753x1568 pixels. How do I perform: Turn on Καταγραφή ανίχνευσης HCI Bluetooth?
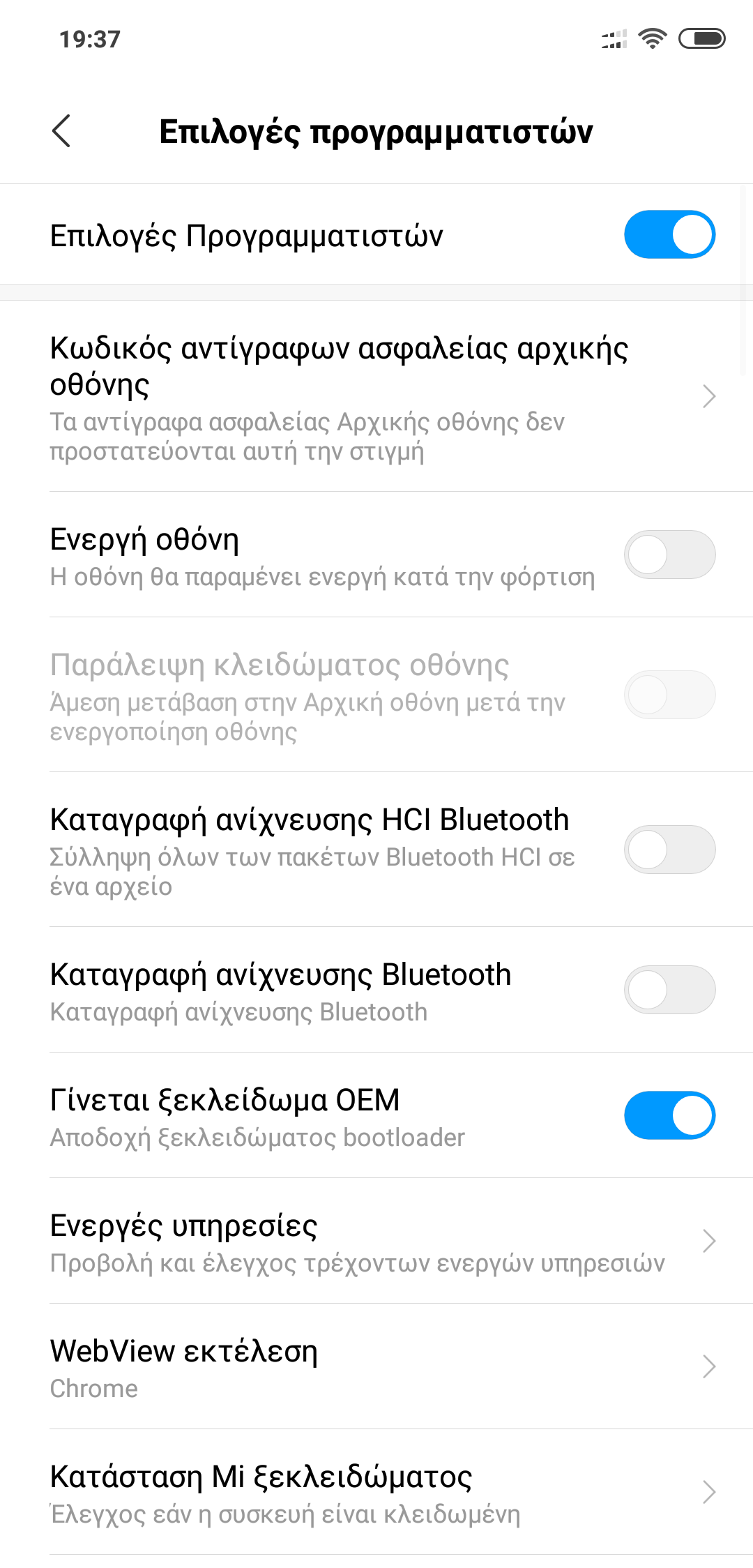[669, 850]
